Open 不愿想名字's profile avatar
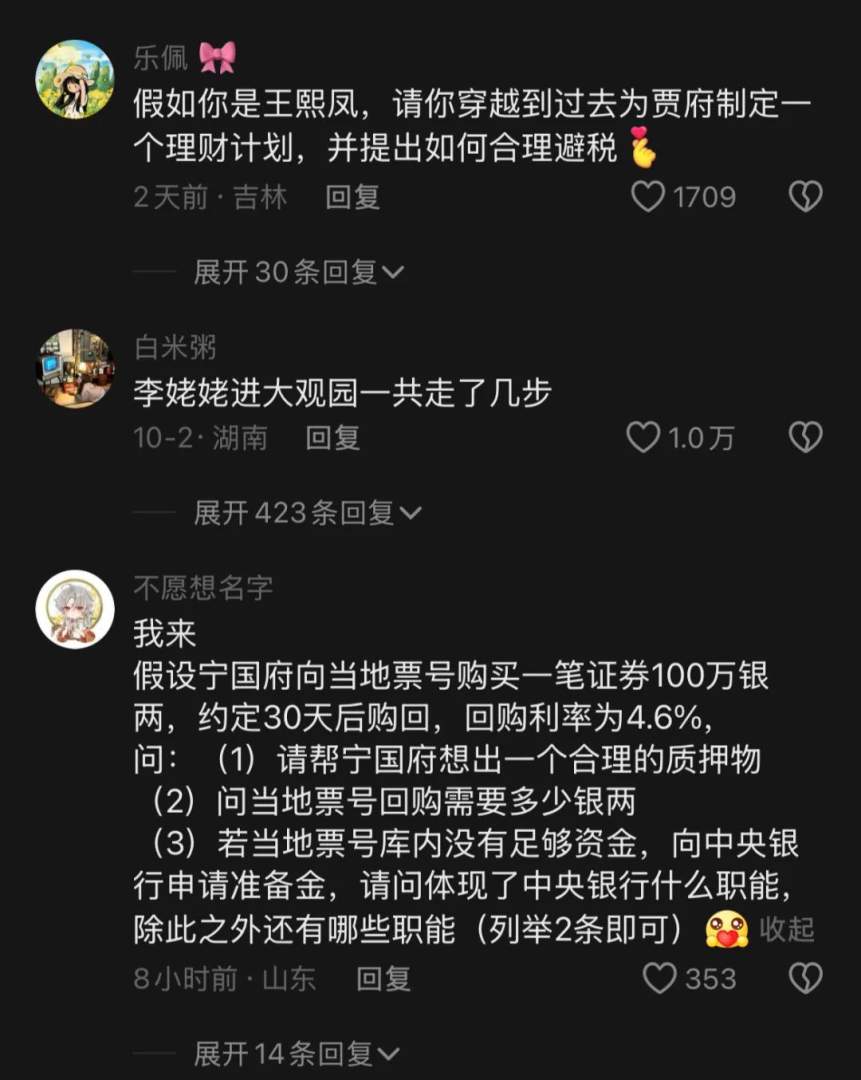 [x=75, y=610]
